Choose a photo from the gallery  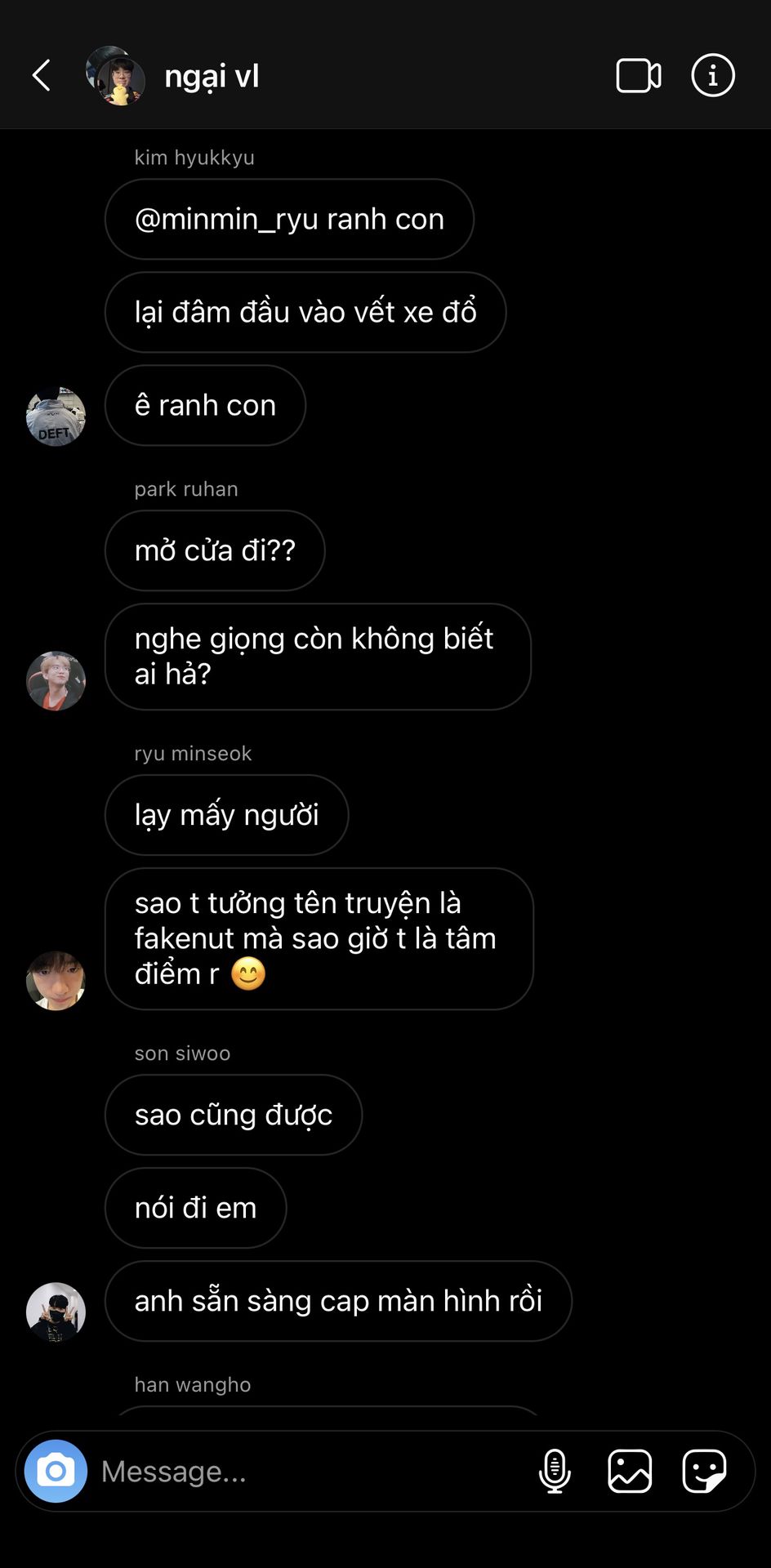pos(630,1471)
